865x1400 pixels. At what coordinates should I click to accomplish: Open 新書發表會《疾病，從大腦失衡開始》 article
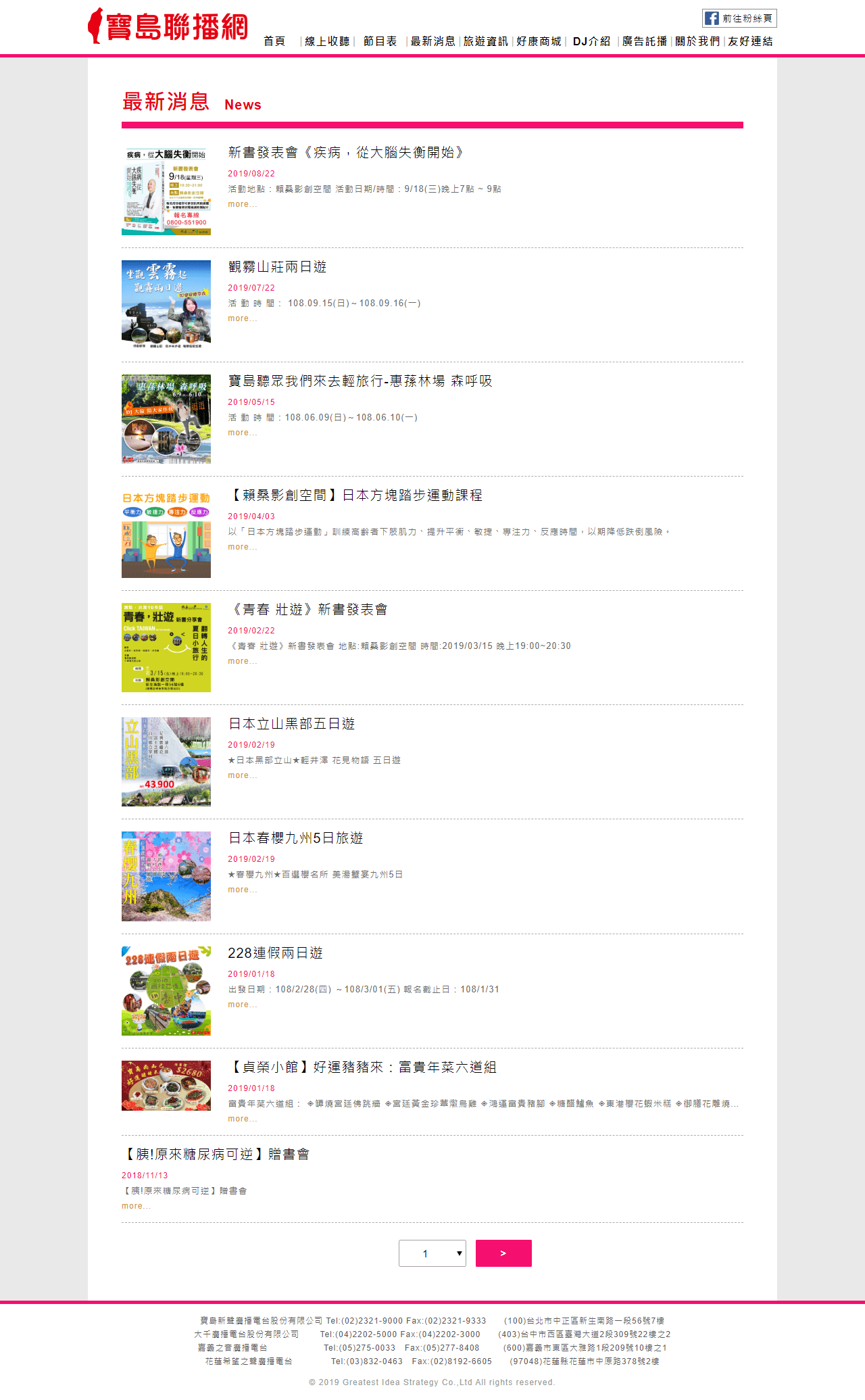pos(347,153)
